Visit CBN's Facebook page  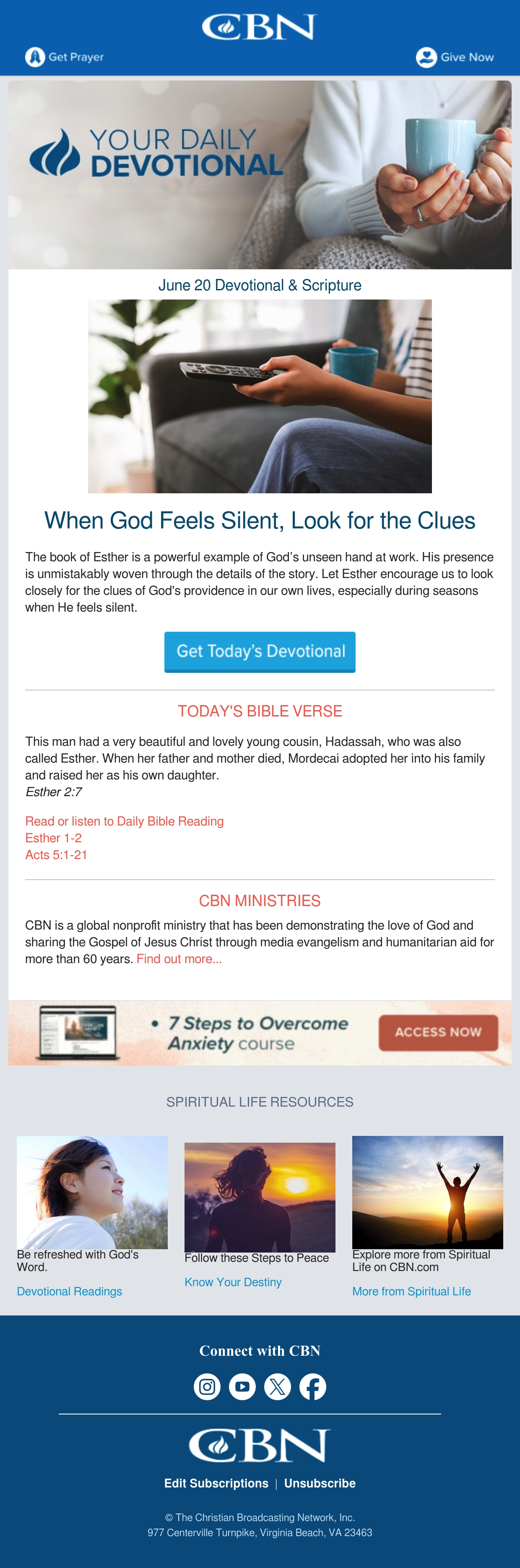pyautogui.click(x=312, y=1387)
